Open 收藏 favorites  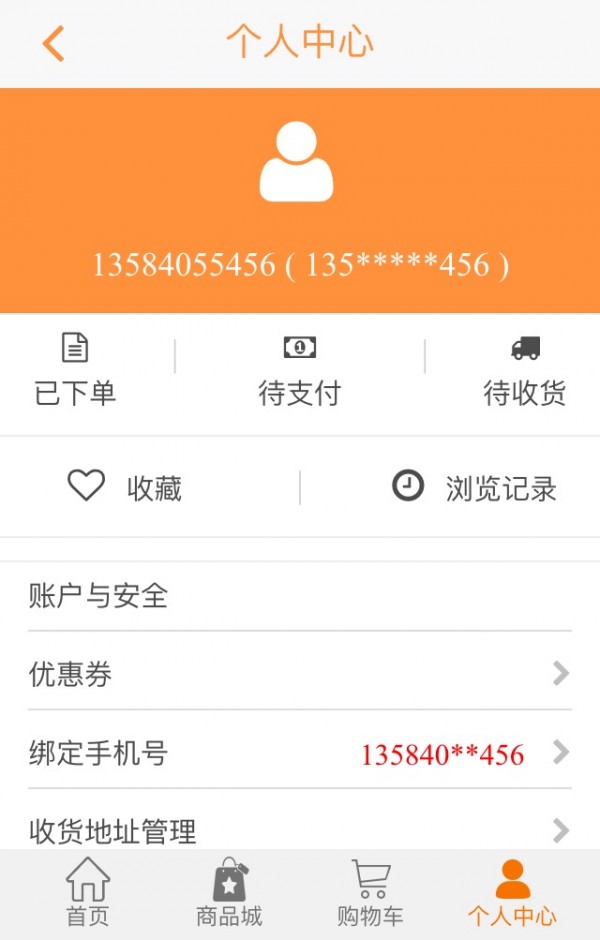tap(125, 488)
